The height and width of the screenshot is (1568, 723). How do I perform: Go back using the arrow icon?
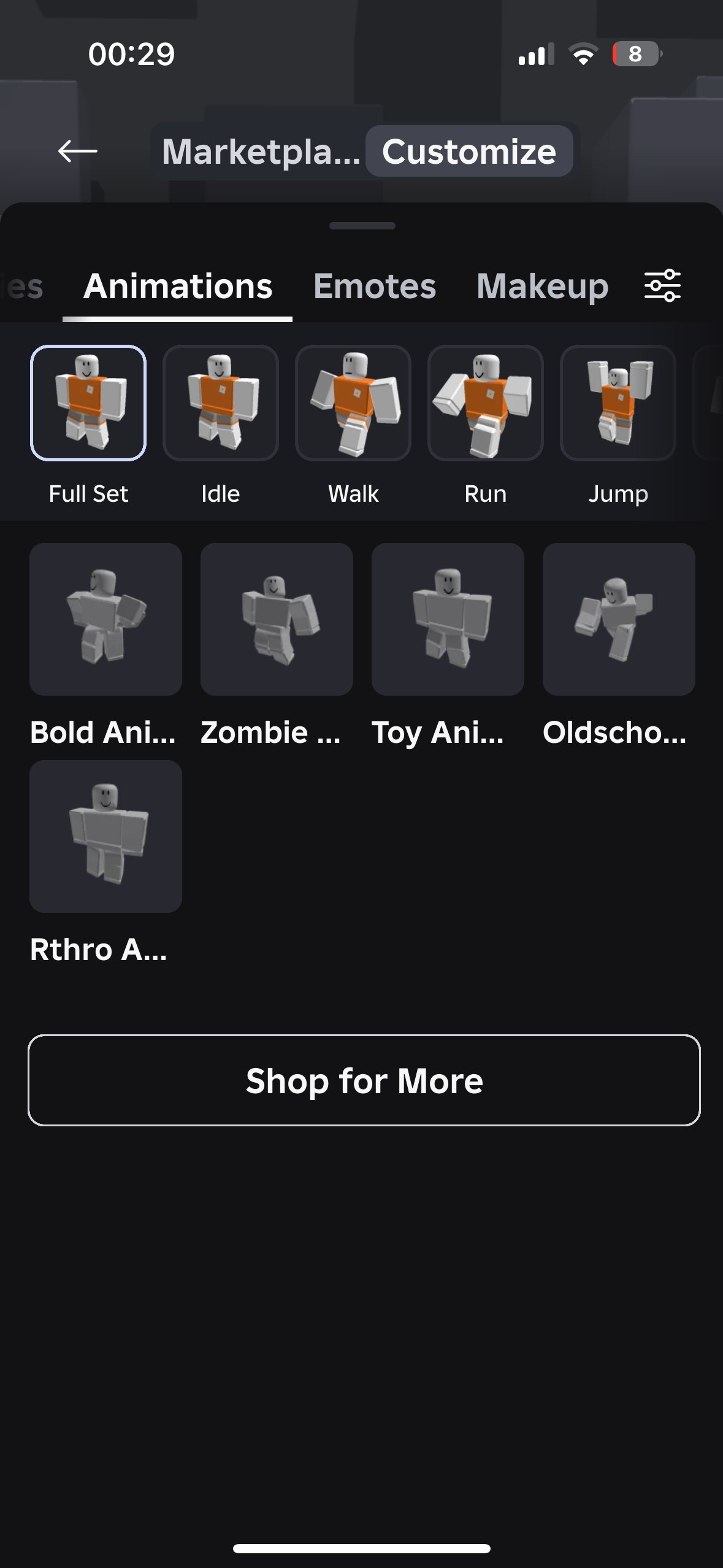(x=77, y=151)
